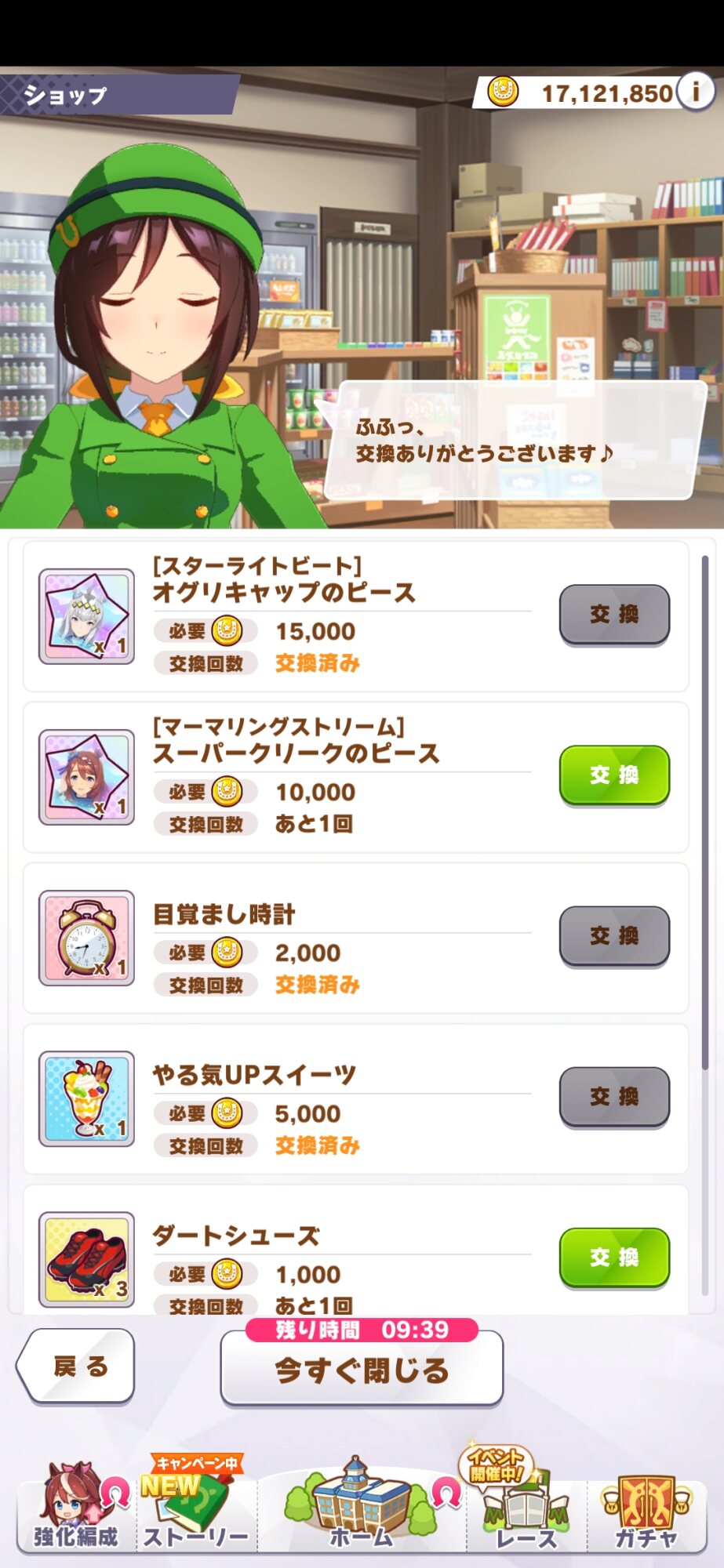Tap the greyed 交換 button for やる気UPスイーツ
724x1568 pixels.
tap(614, 1096)
